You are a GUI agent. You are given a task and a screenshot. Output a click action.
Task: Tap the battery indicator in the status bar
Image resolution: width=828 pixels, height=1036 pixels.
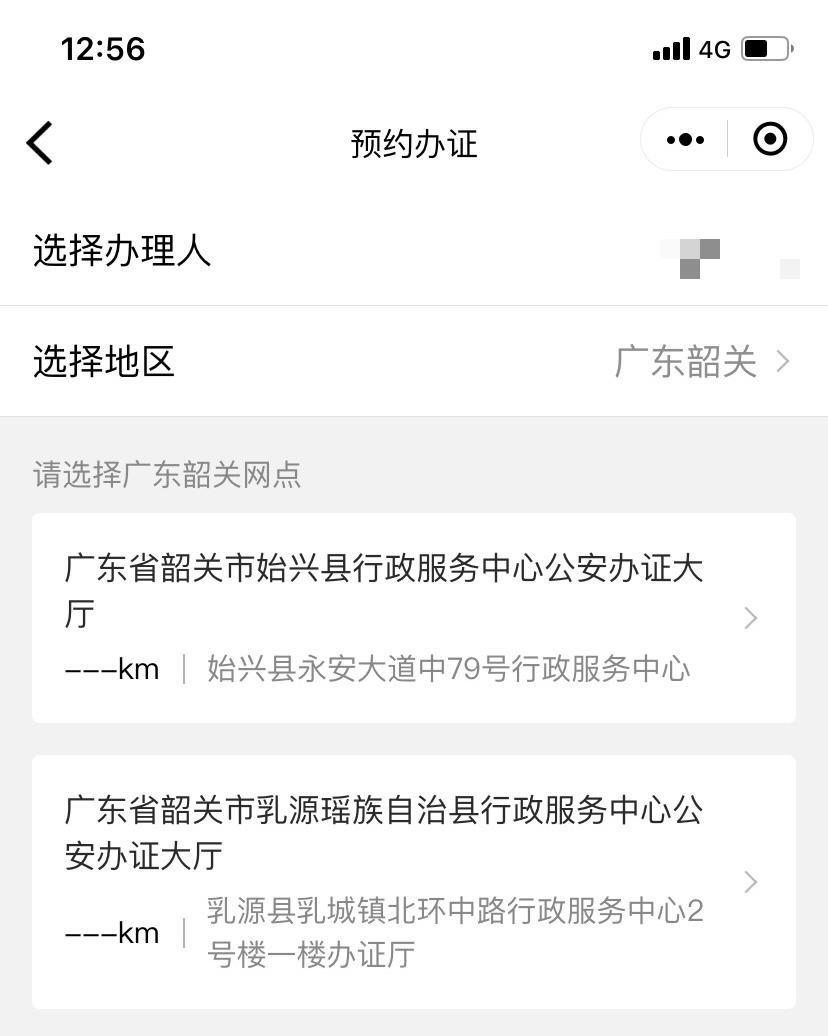pyautogui.click(x=764, y=48)
